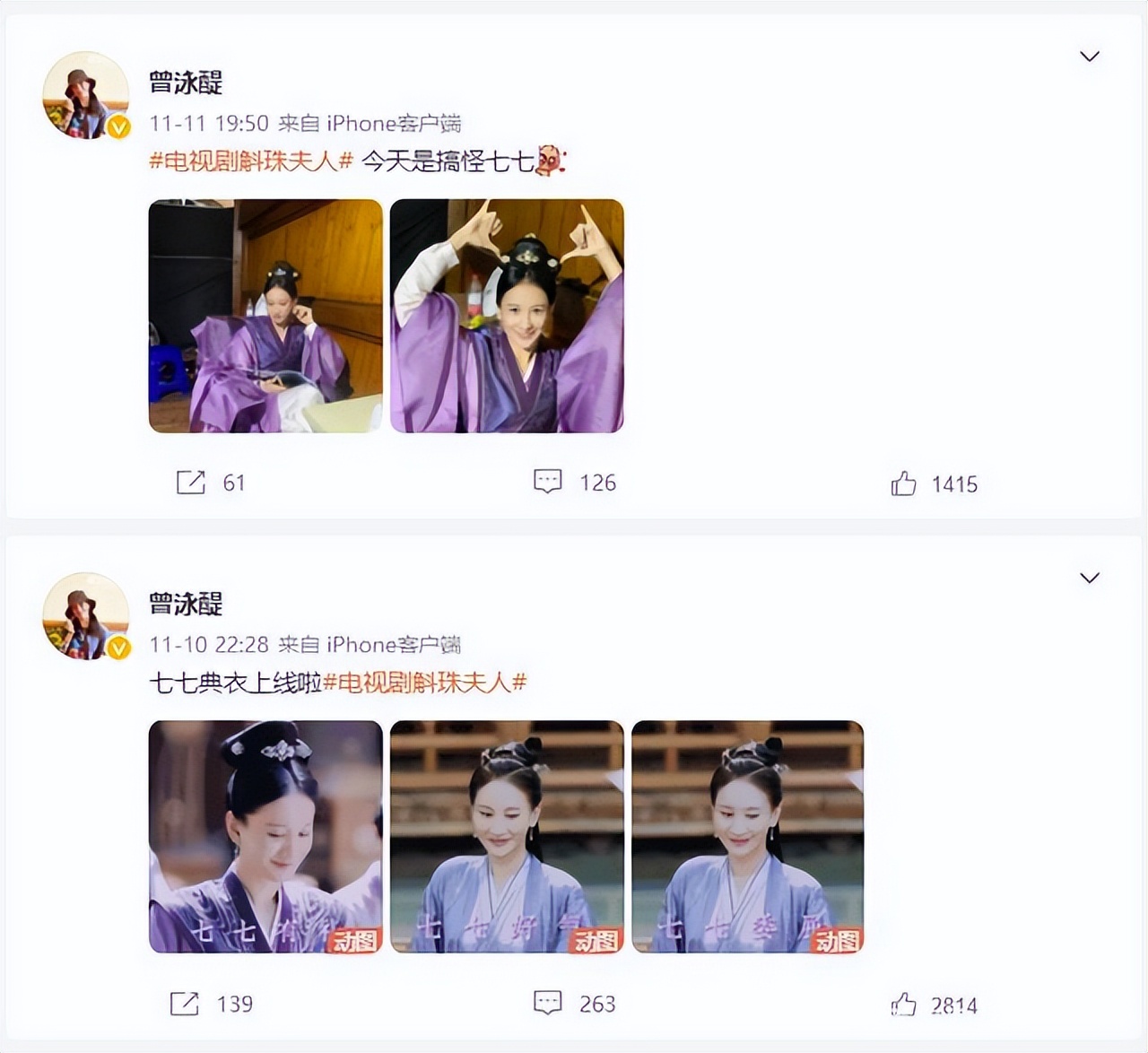This screenshot has height=1053, width=1148.
Task: Open the #电视剧斛珠夫人# hashtag in 今天是搞怪七七 post
Action: point(251,161)
